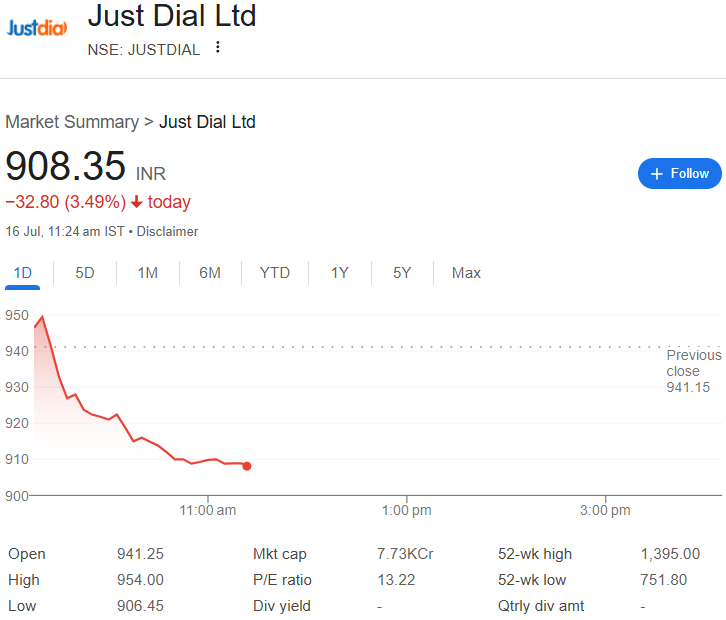Show the 6M chart range
The width and height of the screenshot is (726, 620).
(x=210, y=273)
